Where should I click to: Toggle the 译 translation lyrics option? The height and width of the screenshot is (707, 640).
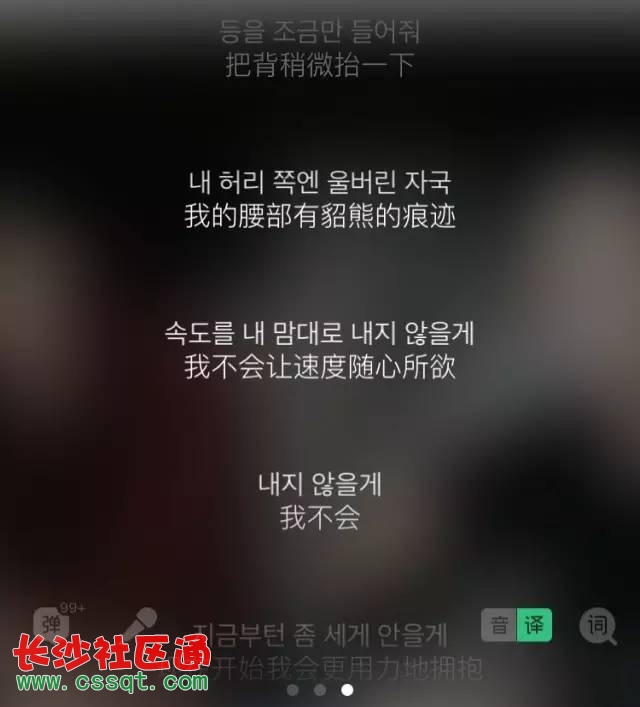pyautogui.click(x=535, y=626)
